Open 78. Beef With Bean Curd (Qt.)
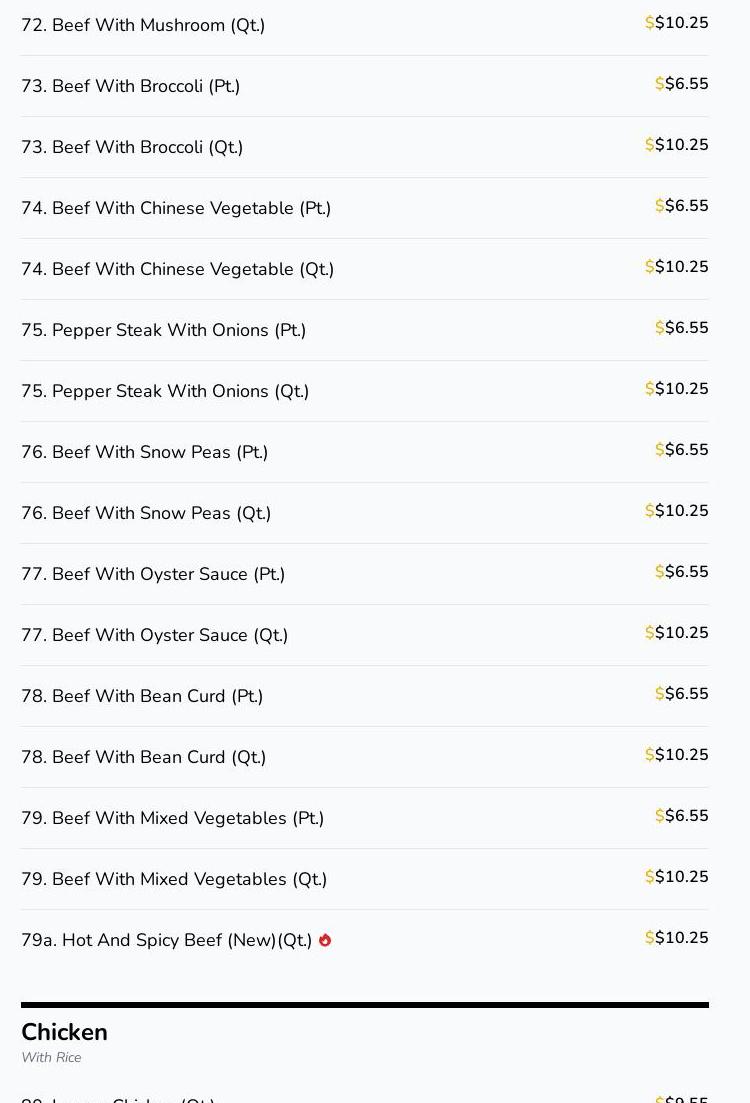The width and height of the screenshot is (750, 1103). 144,757
